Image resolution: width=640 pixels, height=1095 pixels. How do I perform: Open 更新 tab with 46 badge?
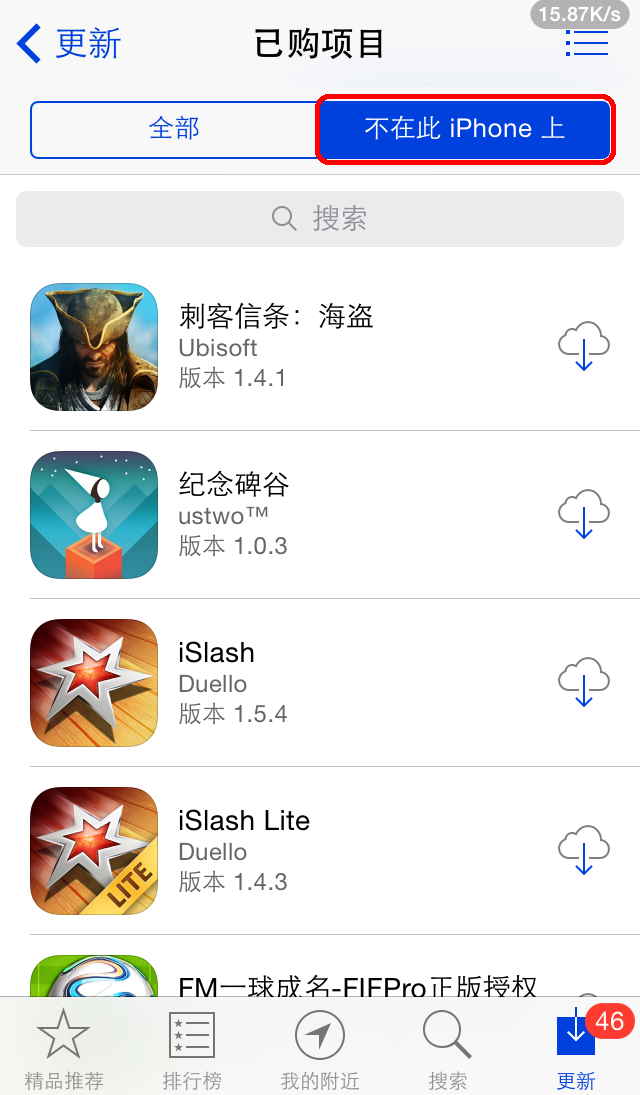[576, 1050]
